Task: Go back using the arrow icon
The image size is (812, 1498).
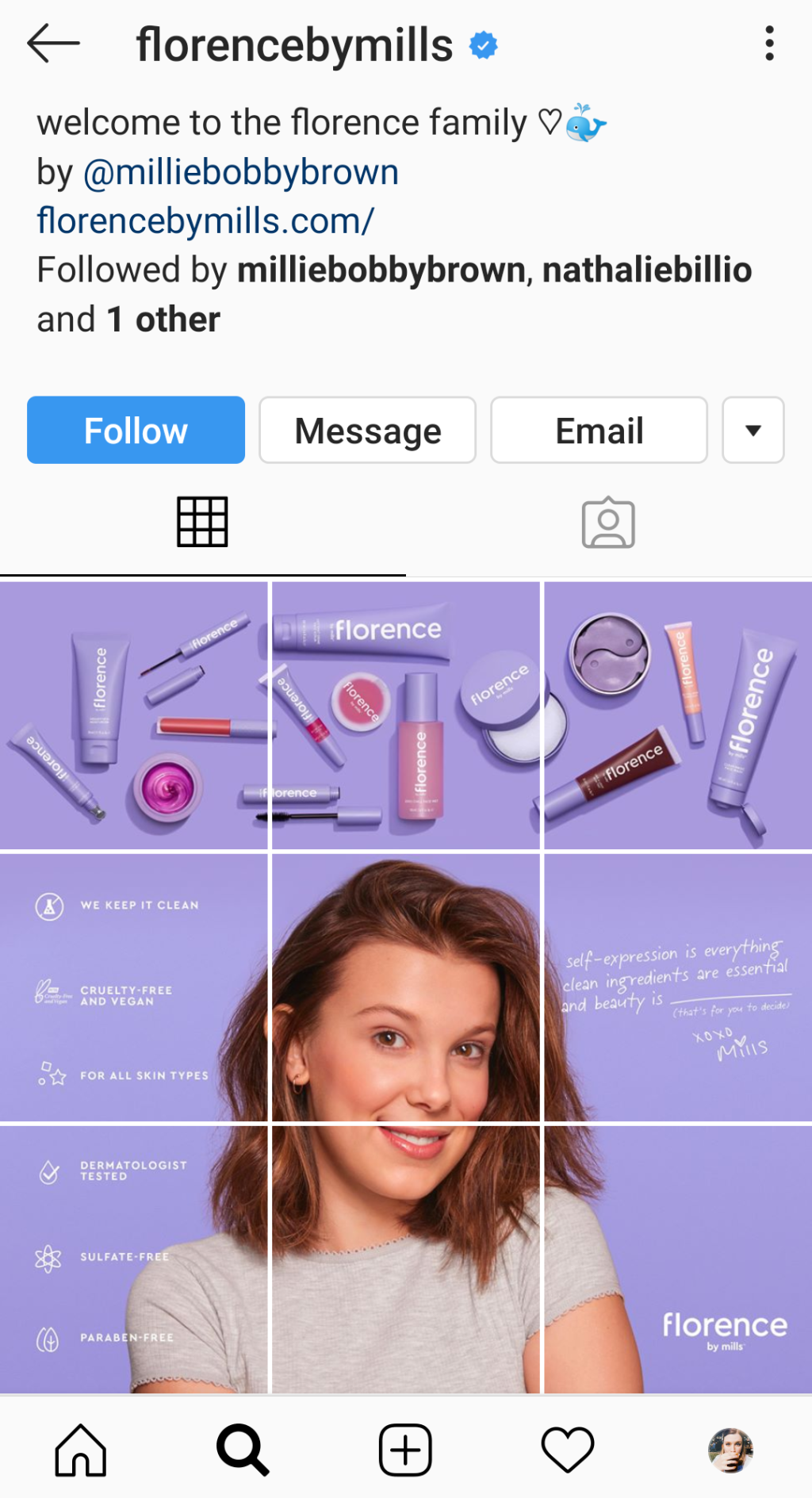Action: pyautogui.click(x=53, y=43)
